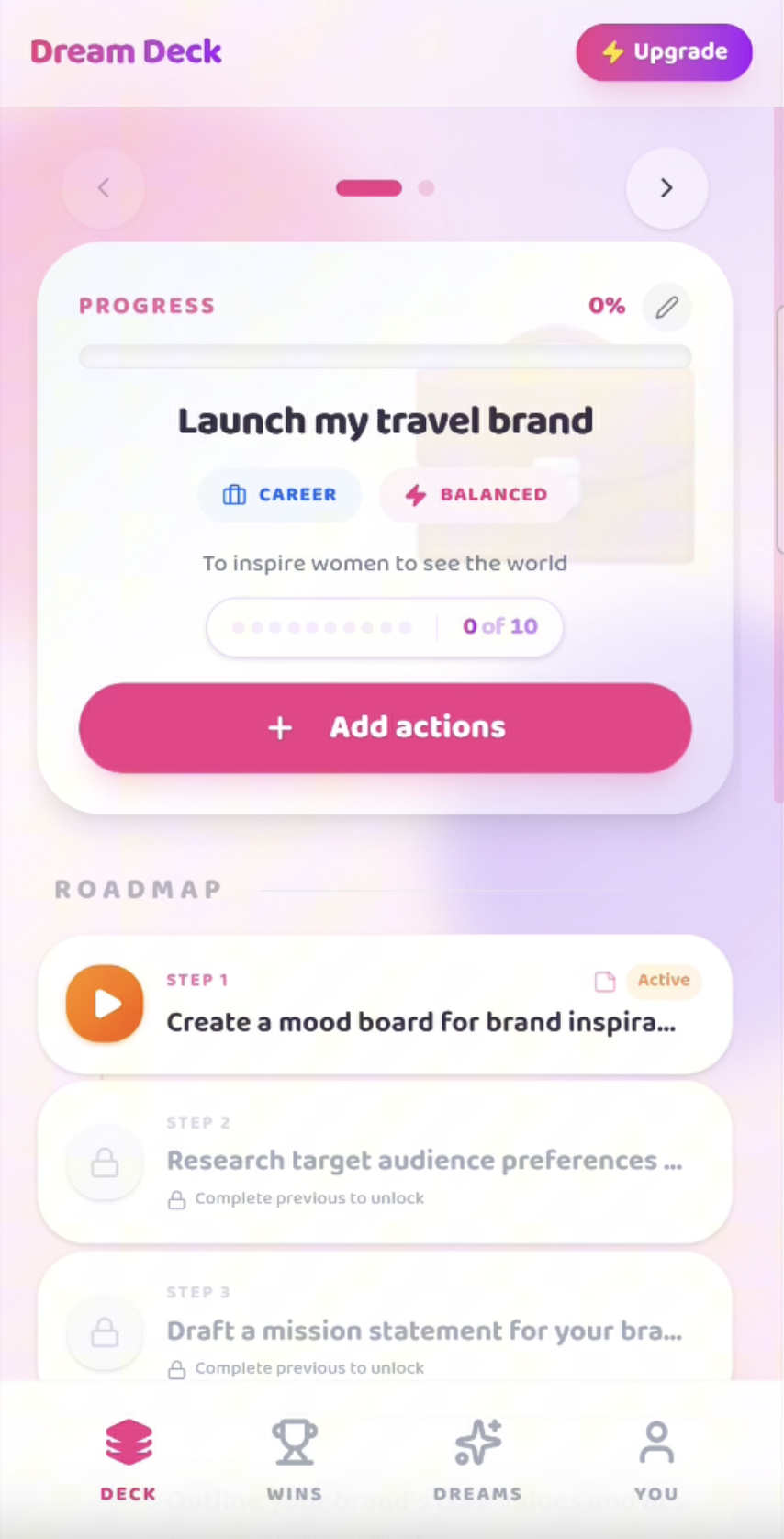
Task: Add actions to this dream
Action: coord(385,727)
